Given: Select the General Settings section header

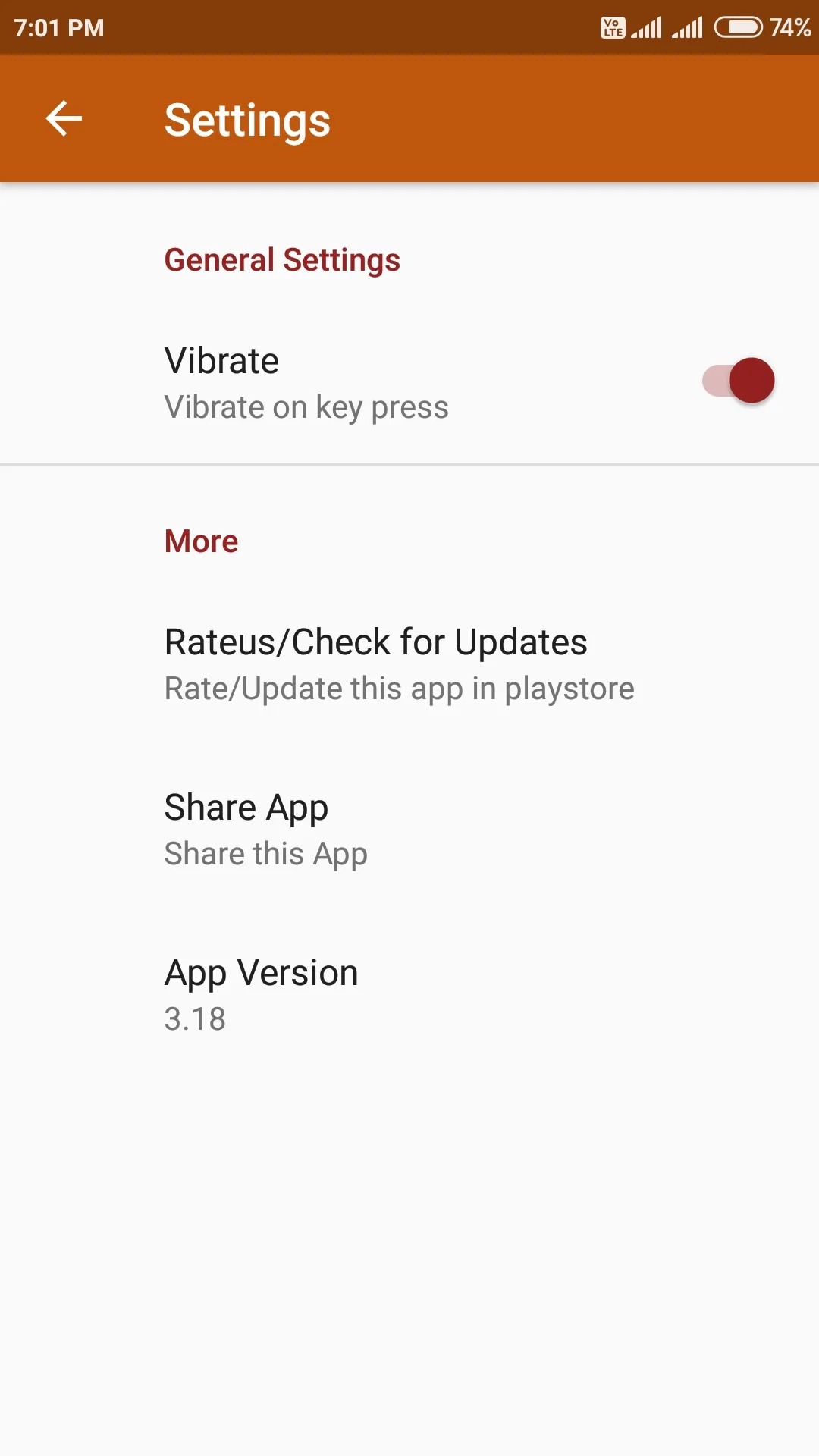Looking at the screenshot, I should click(x=282, y=259).
